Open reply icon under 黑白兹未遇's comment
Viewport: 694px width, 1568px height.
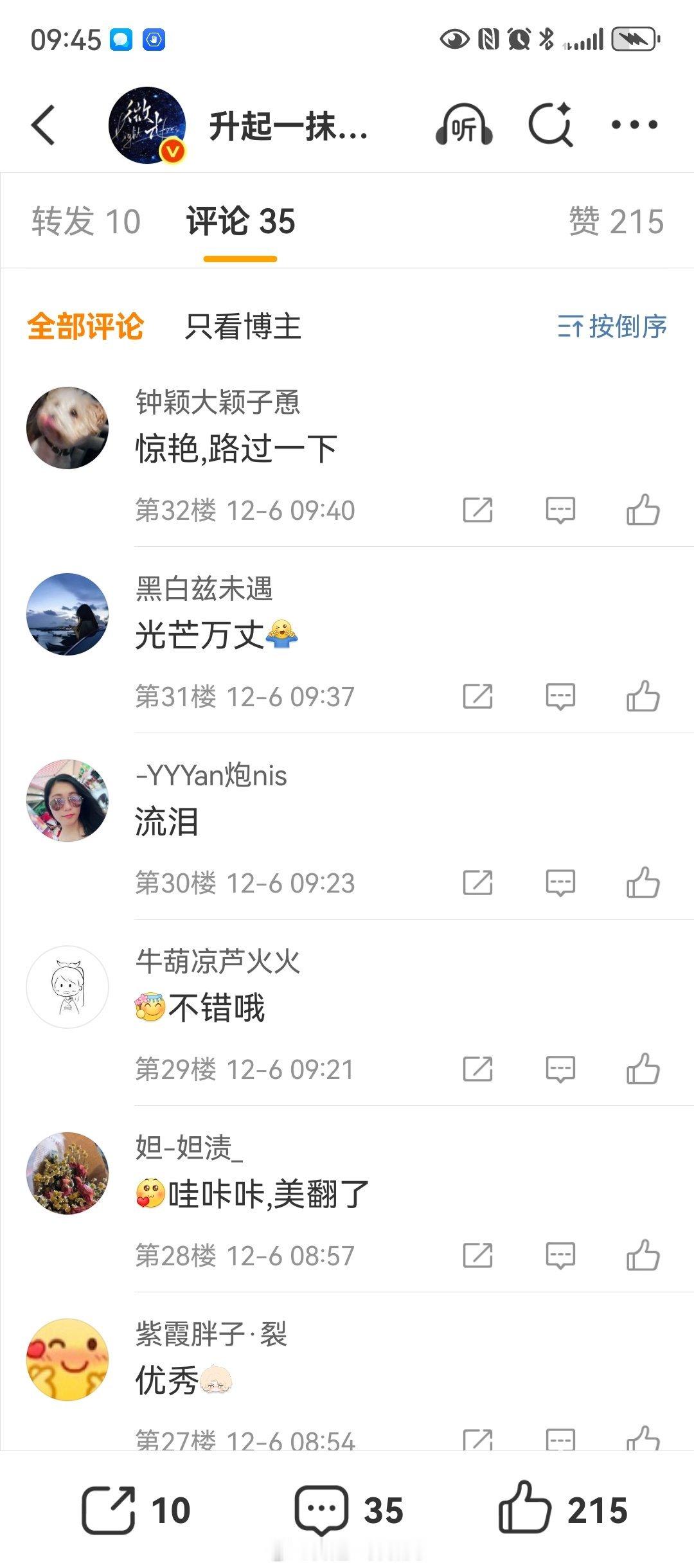tap(560, 696)
